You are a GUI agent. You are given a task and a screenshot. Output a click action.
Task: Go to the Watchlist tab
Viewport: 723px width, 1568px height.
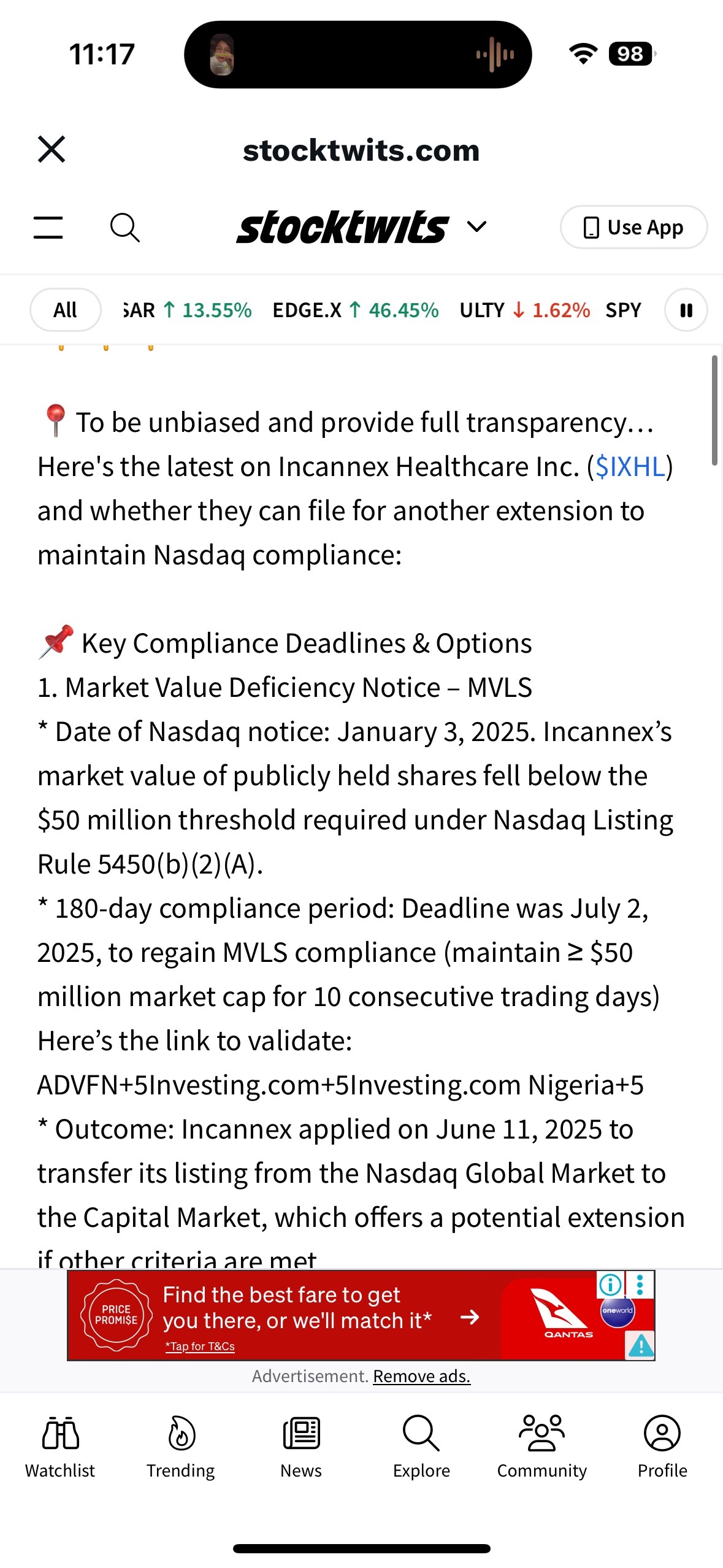[x=60, y=1447]
